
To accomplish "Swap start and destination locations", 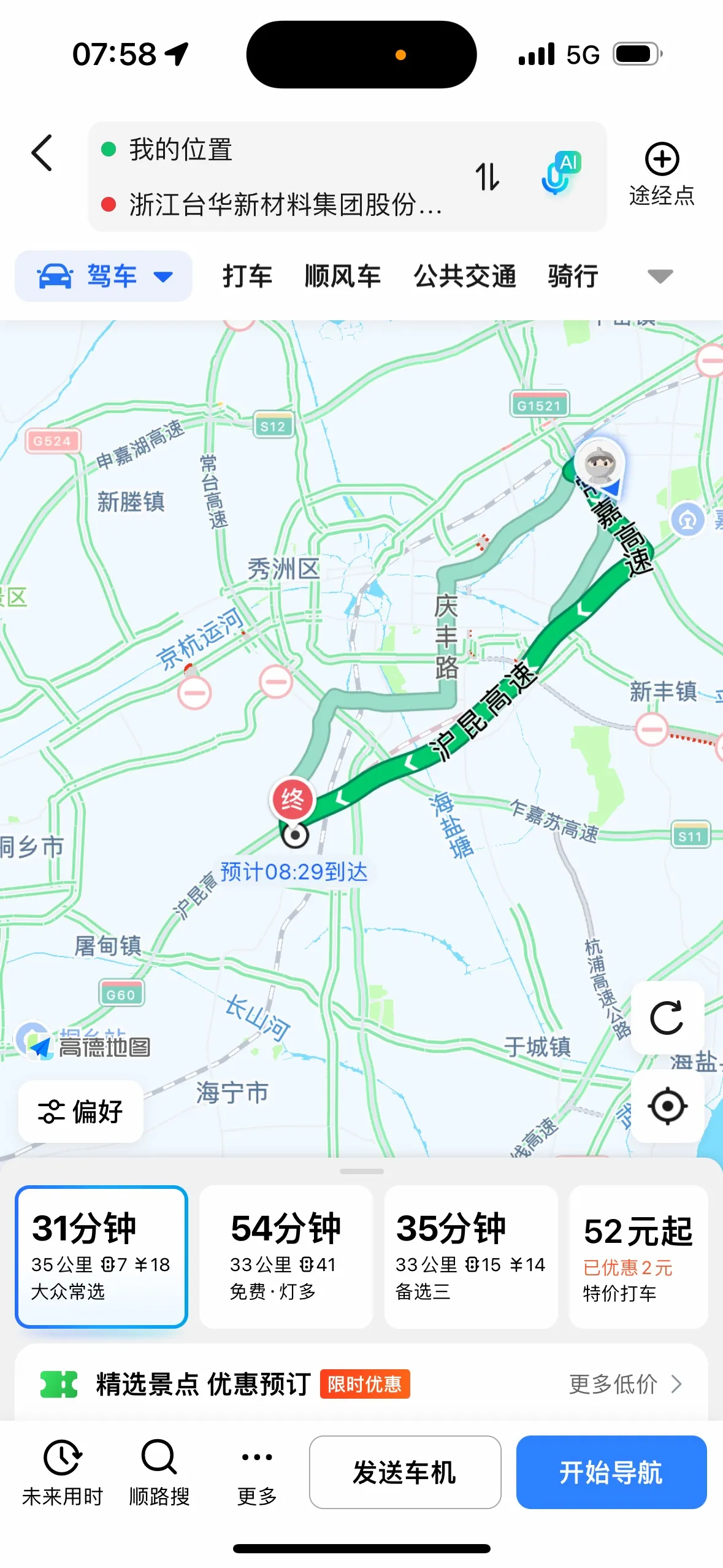I will coord(488,177).
